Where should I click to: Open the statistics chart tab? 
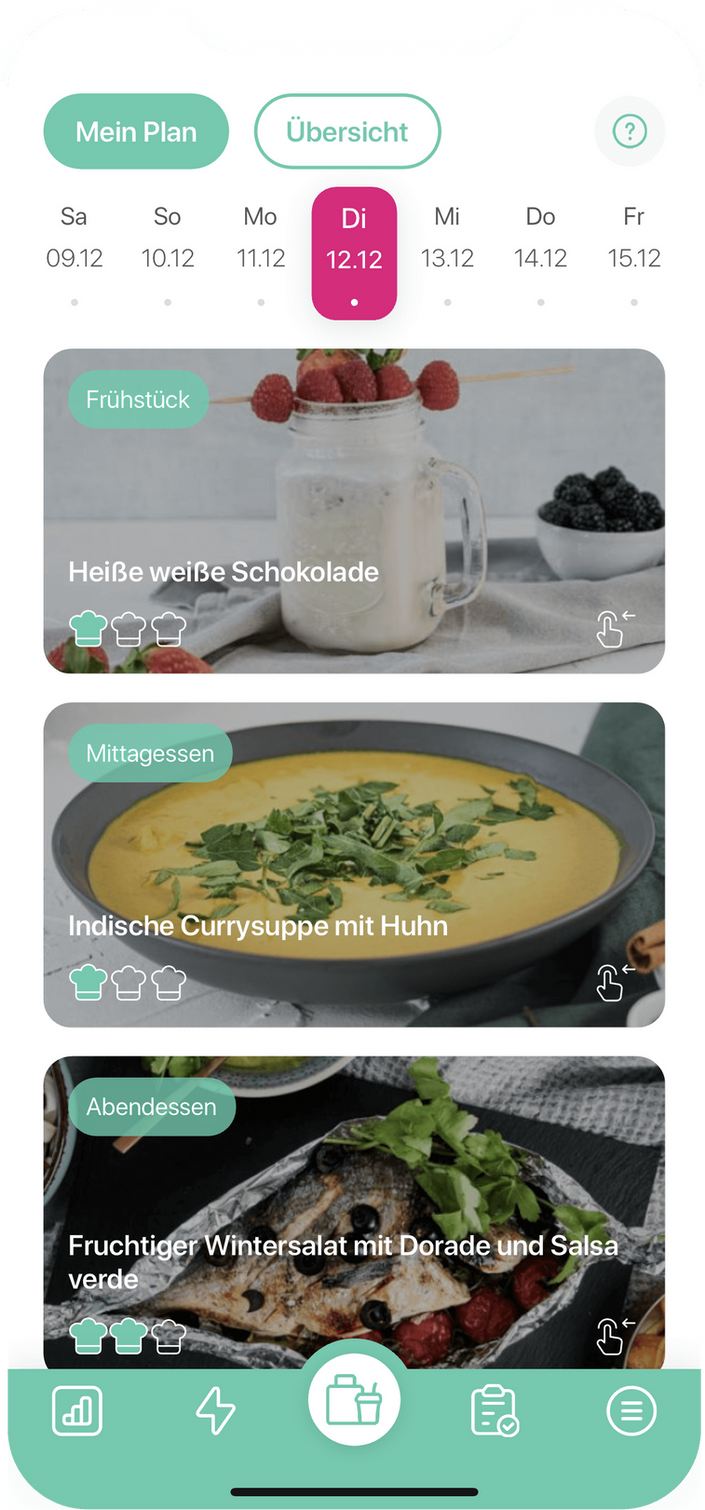pyautogui.click(x=77, y=1411)
